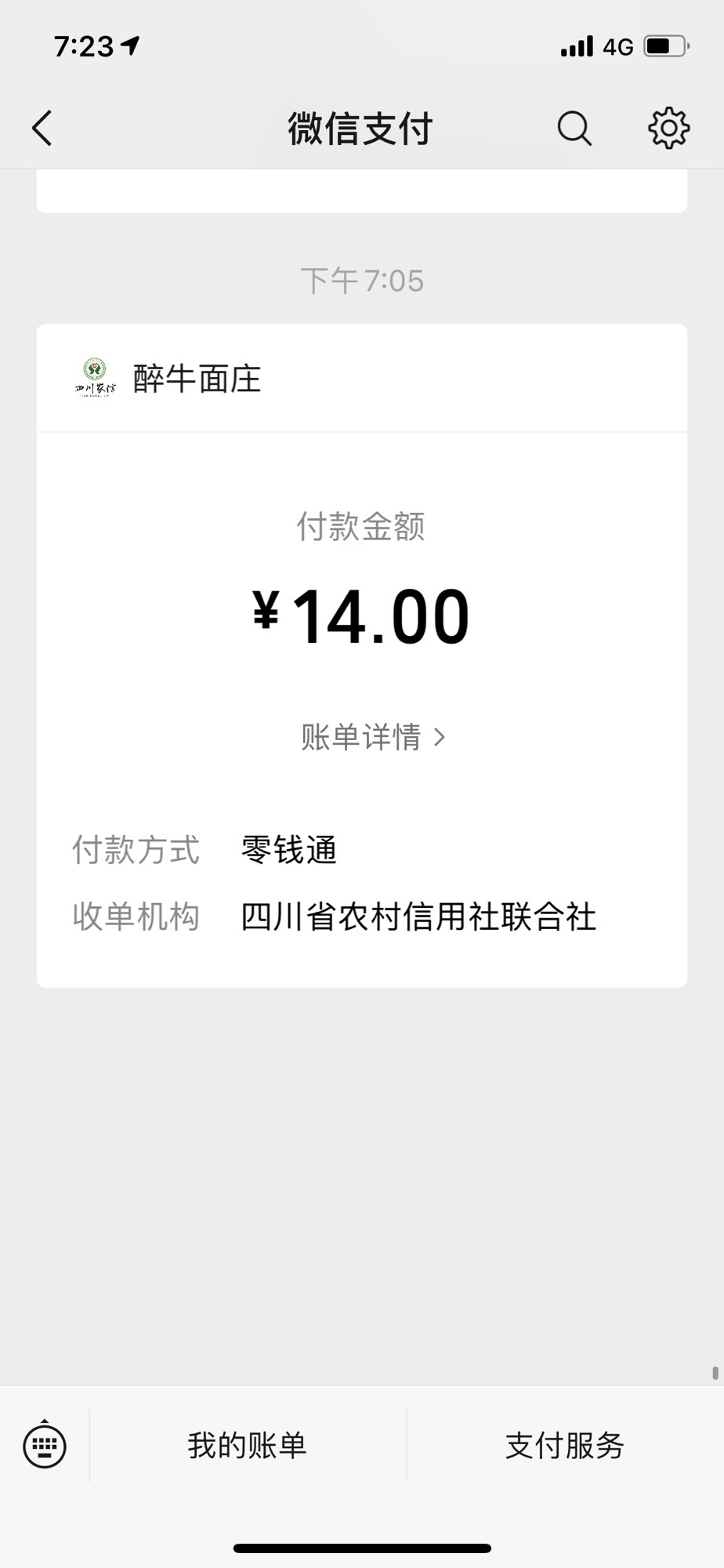Open the settings gear icon
This screenshot has width=724, height=1568.
point(667,127)
